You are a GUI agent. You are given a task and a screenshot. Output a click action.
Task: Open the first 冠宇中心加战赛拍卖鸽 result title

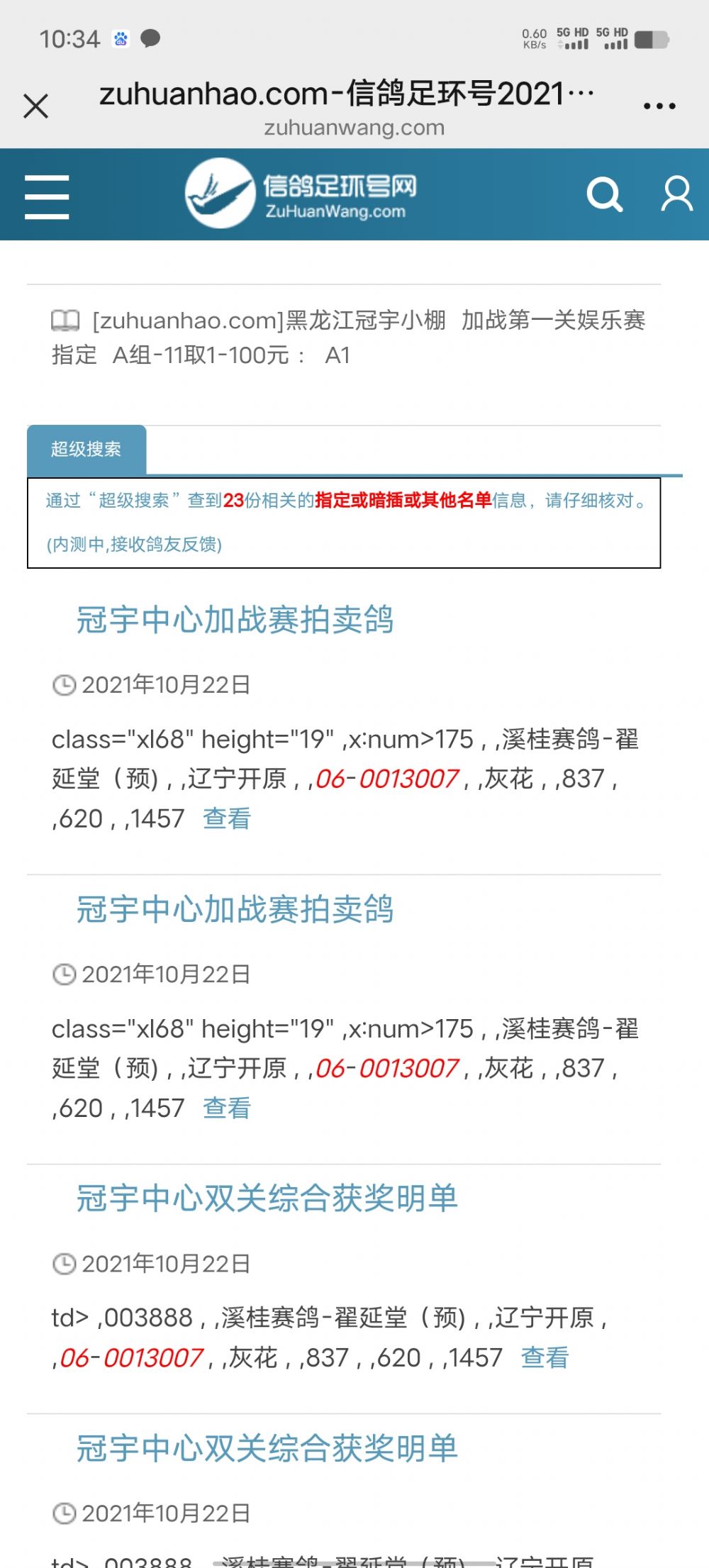pos(235,620)
